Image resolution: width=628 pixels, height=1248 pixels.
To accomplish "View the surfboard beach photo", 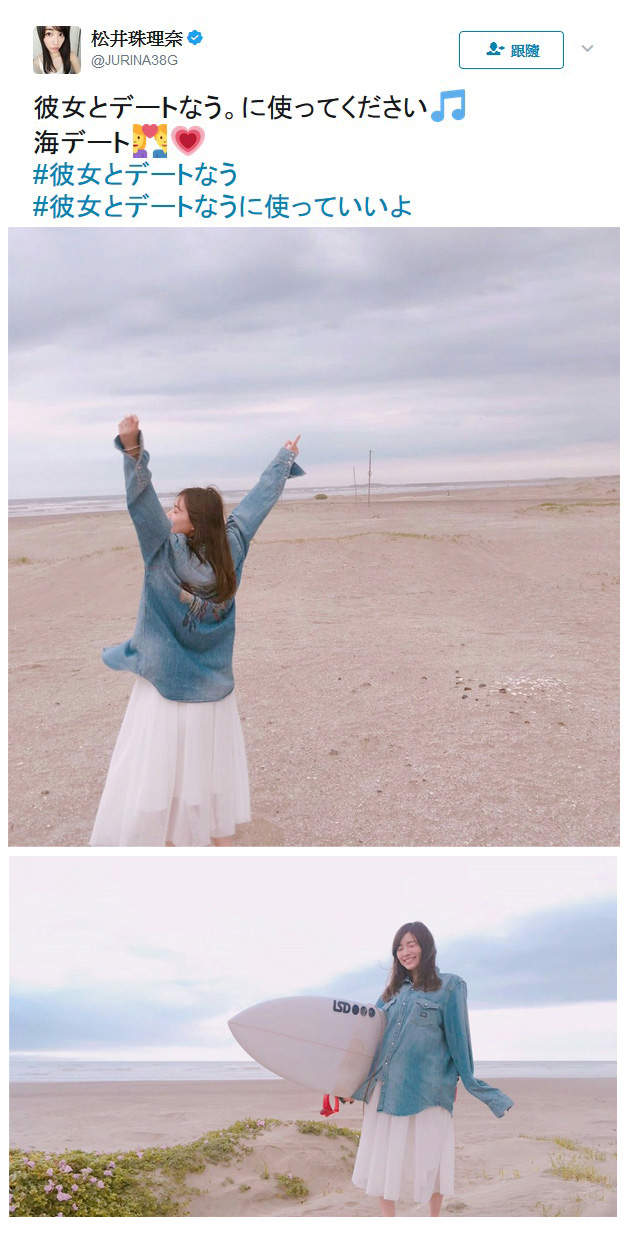I will 313,1035.
